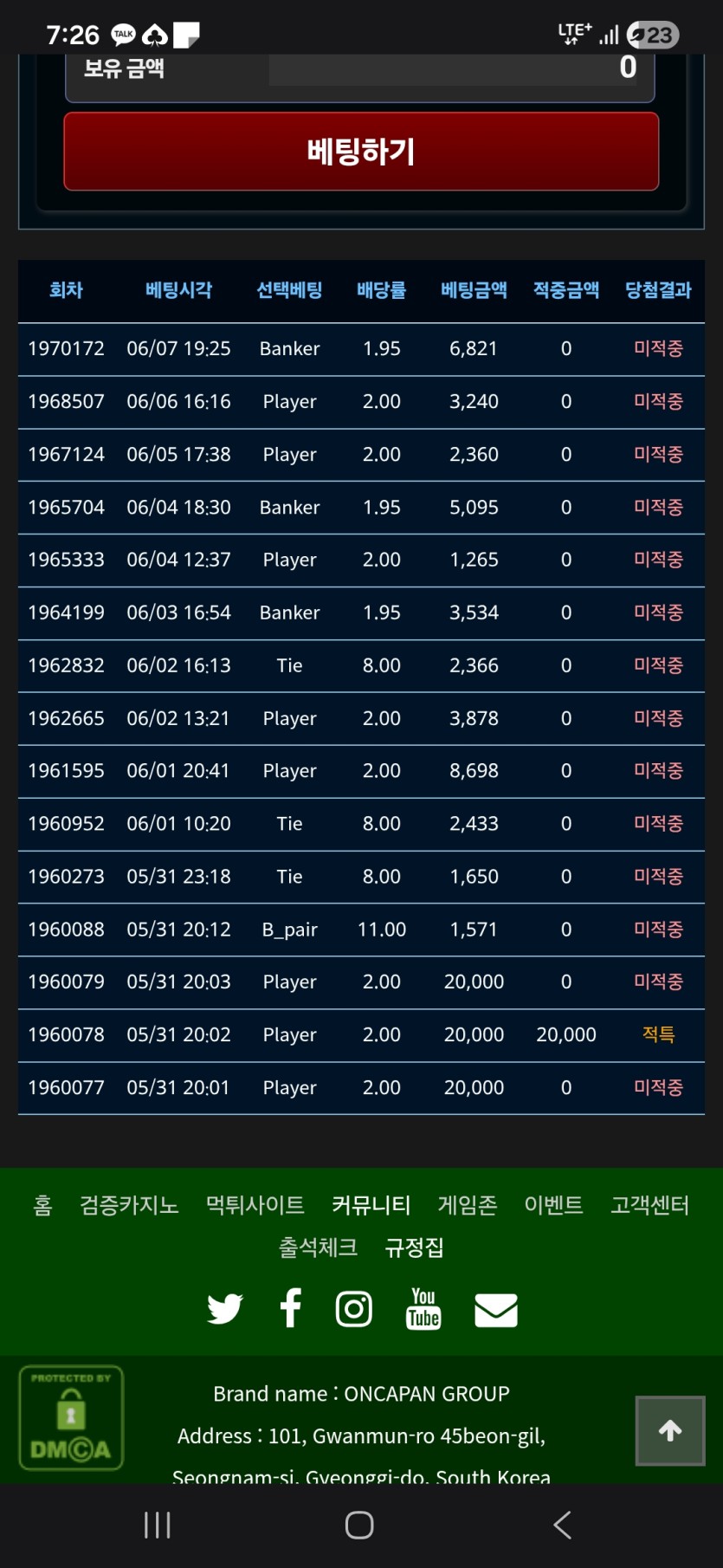Open the Twitter icon

(225, 1309)
